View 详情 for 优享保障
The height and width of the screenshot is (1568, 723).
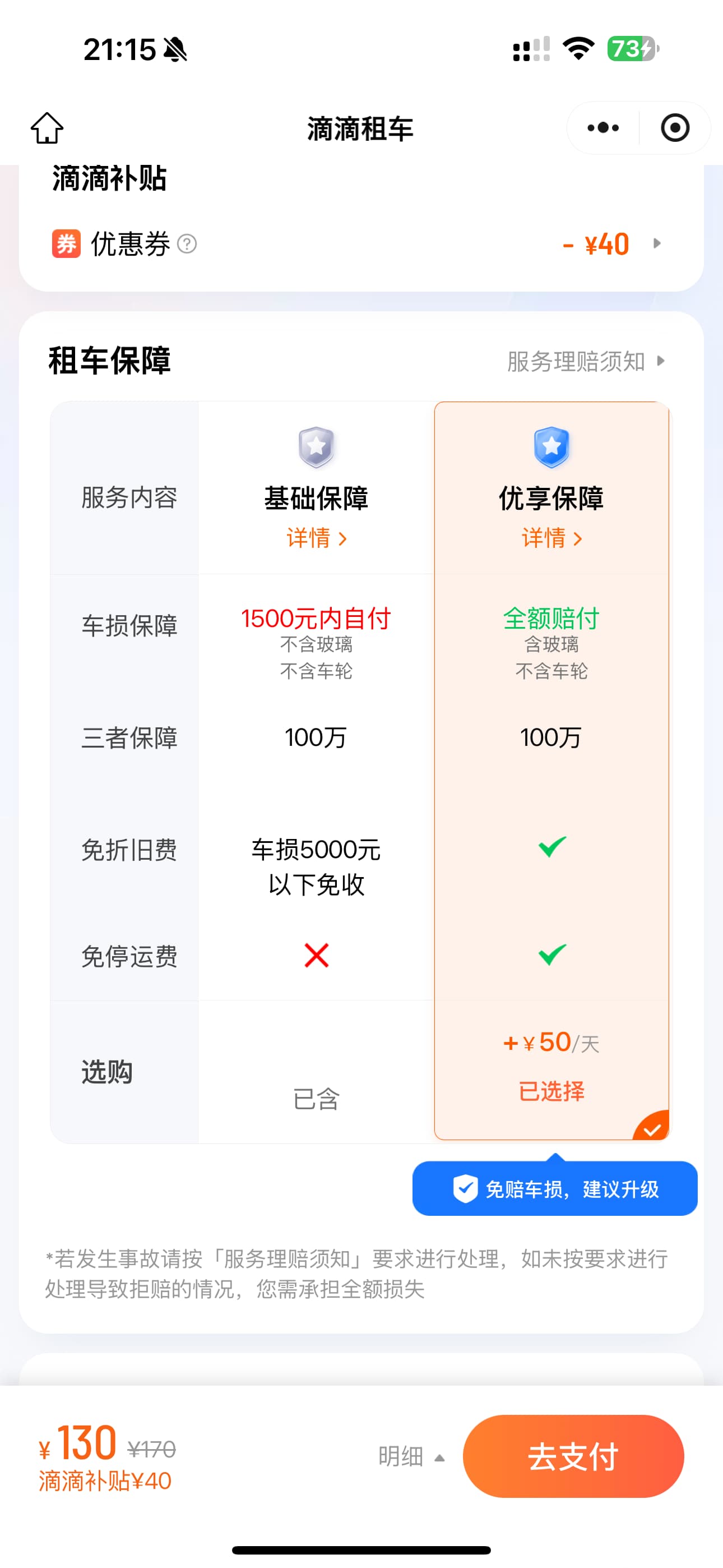pyautogui.click(x=551, y=538)
